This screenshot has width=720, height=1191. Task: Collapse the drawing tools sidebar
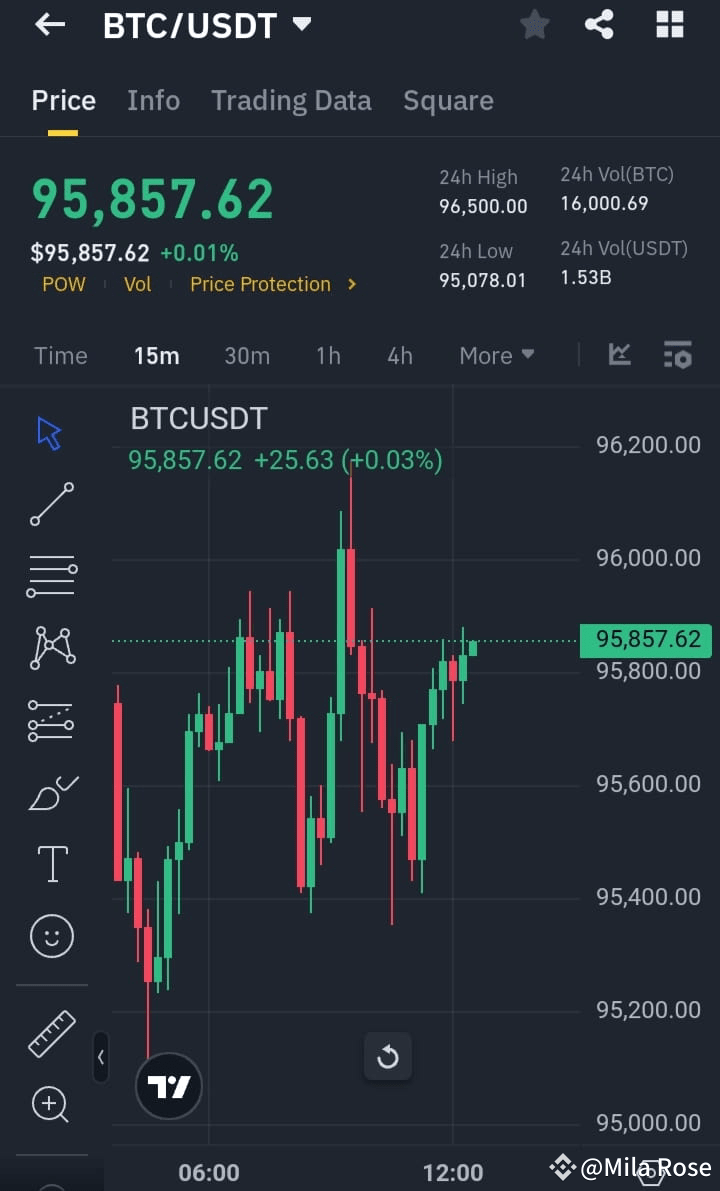101,1057
